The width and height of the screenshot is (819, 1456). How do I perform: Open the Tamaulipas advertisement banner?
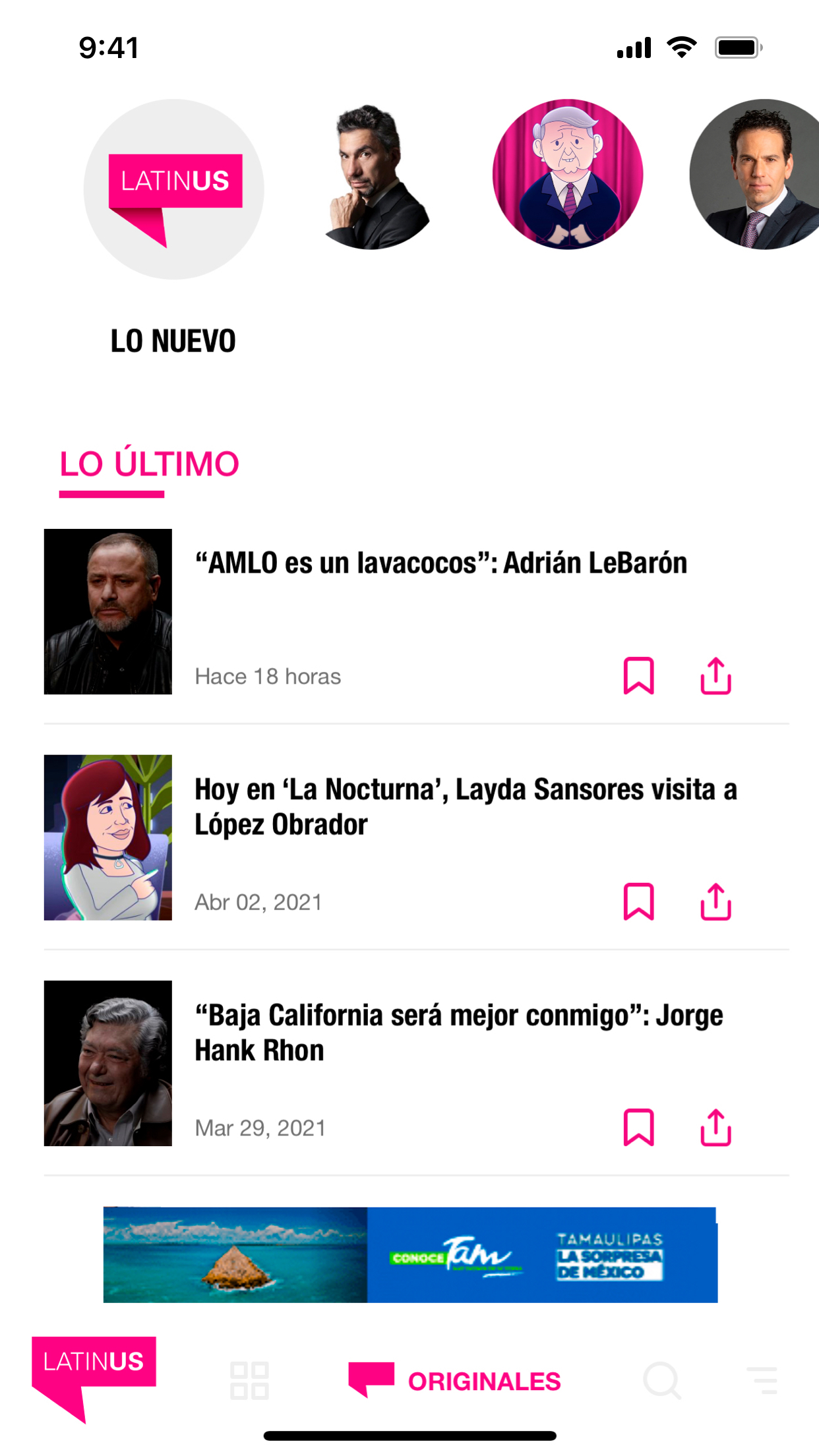(x=410, y=1255)
